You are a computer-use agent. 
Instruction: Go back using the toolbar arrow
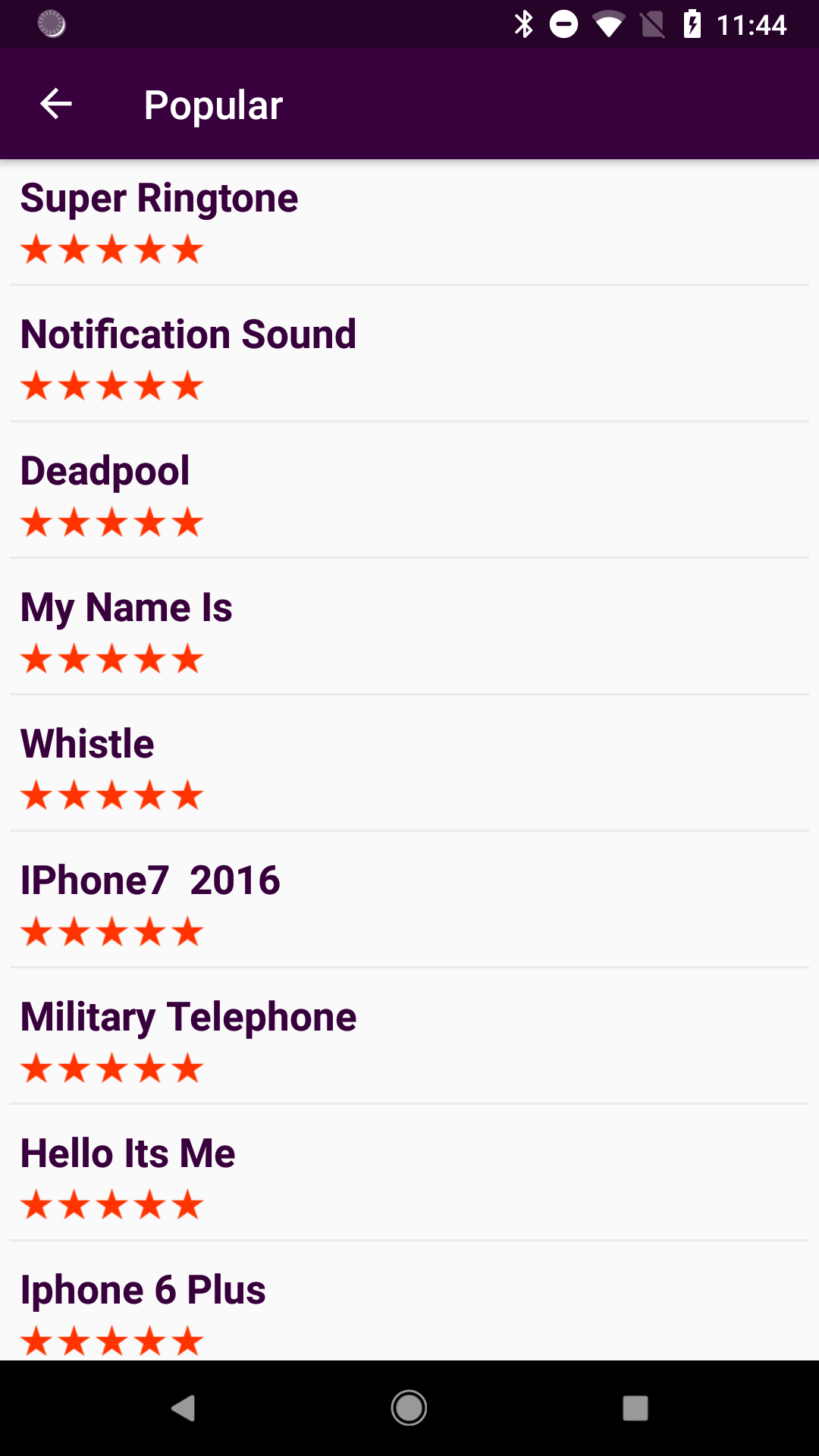55,104
